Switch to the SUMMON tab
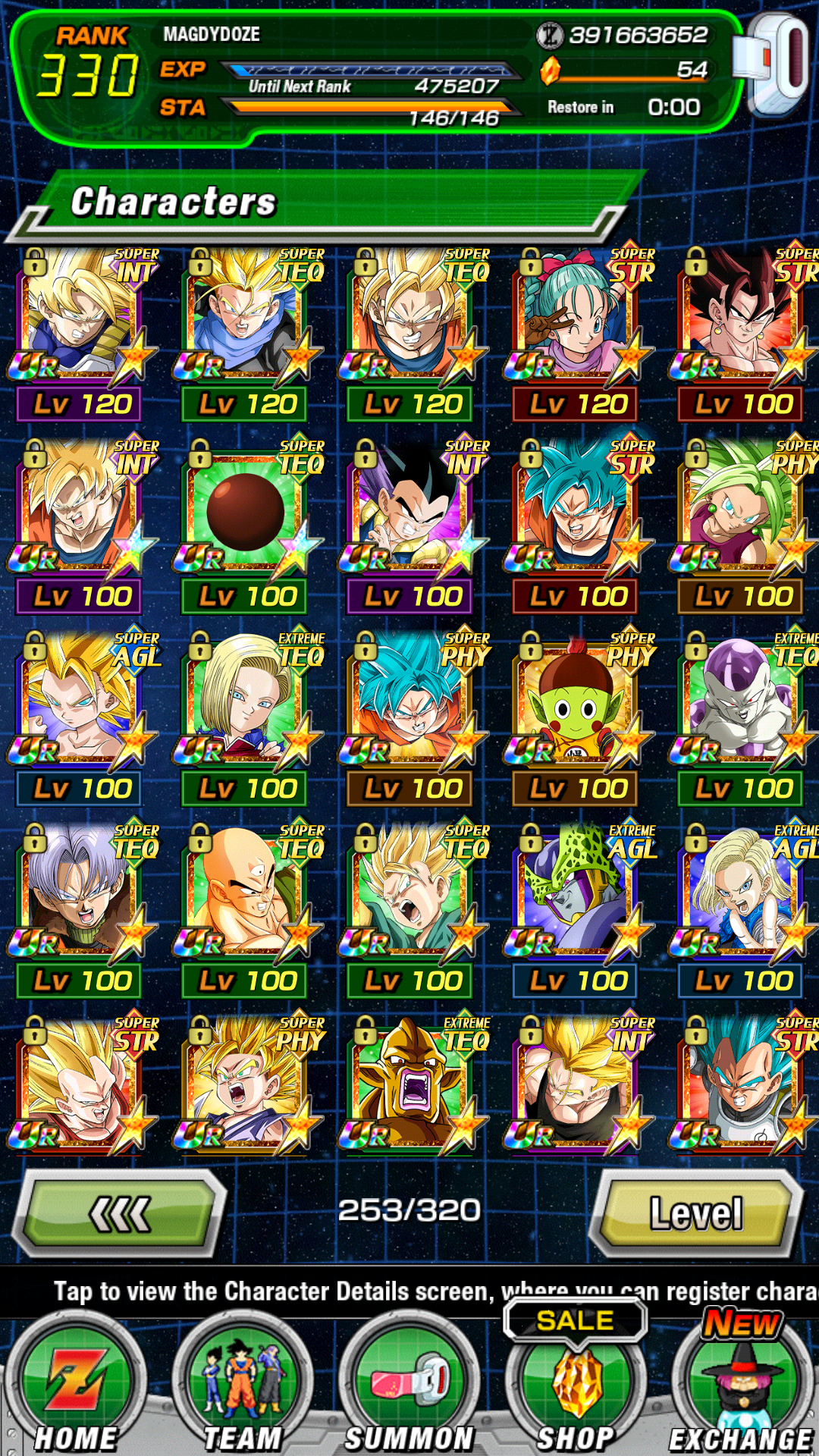 tap(409, 1389)
